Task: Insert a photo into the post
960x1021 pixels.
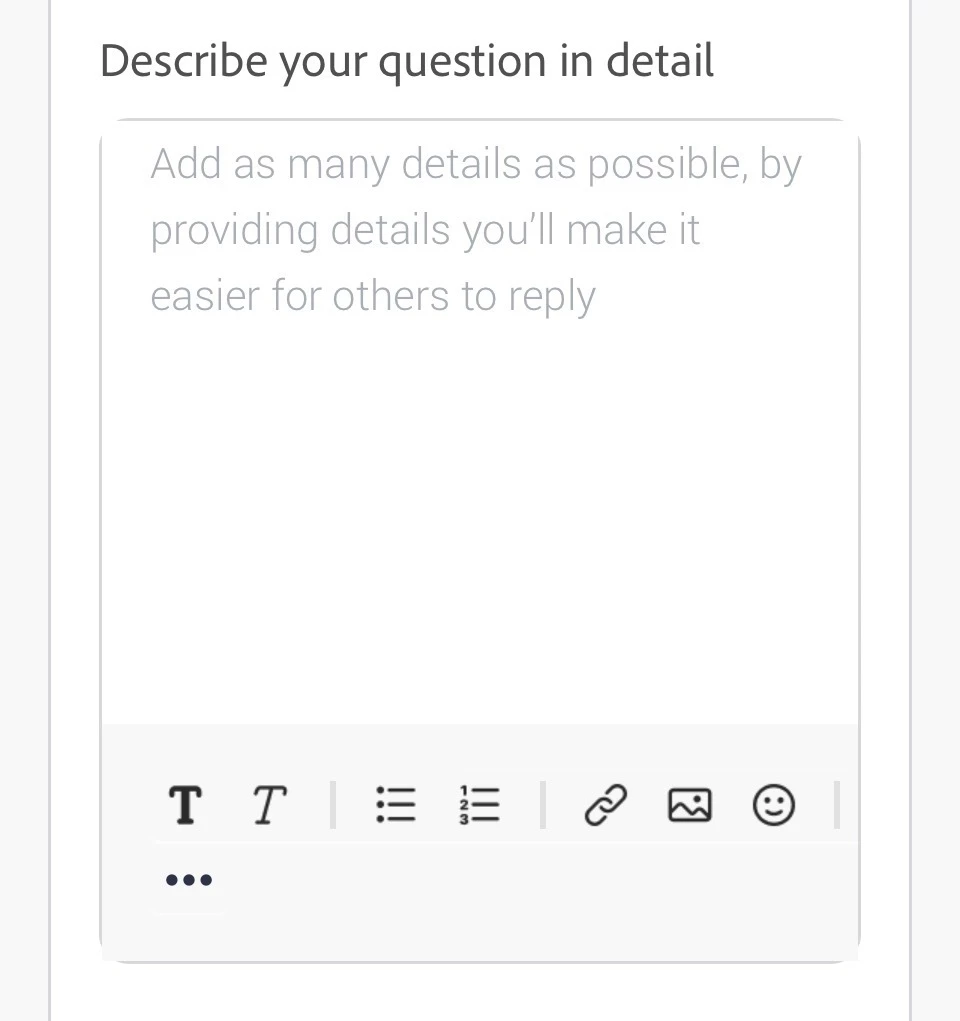Action: point(689,805)
